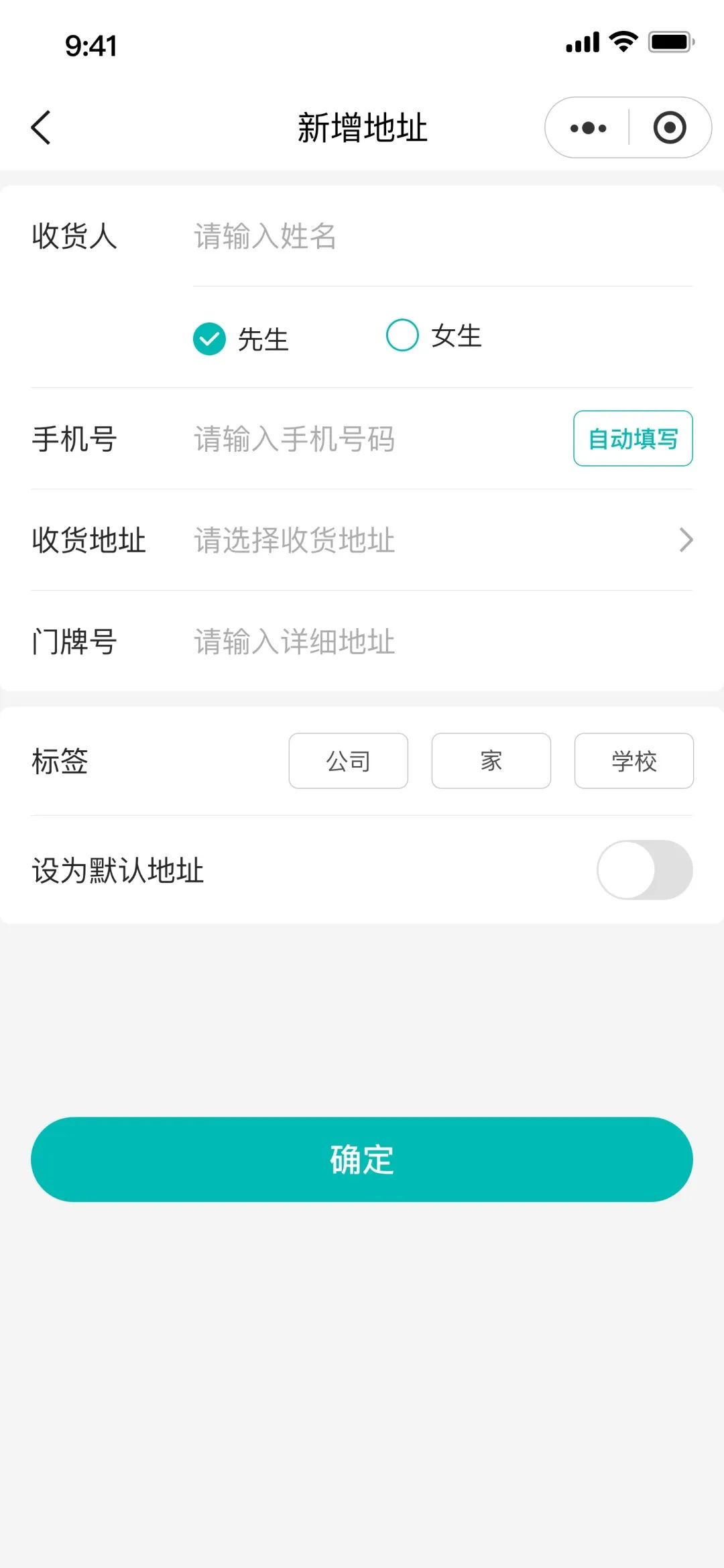The image size is (724, 1568).
Task: Select the 先生 option
Action: pyautogui.click(x=210, y=339)
